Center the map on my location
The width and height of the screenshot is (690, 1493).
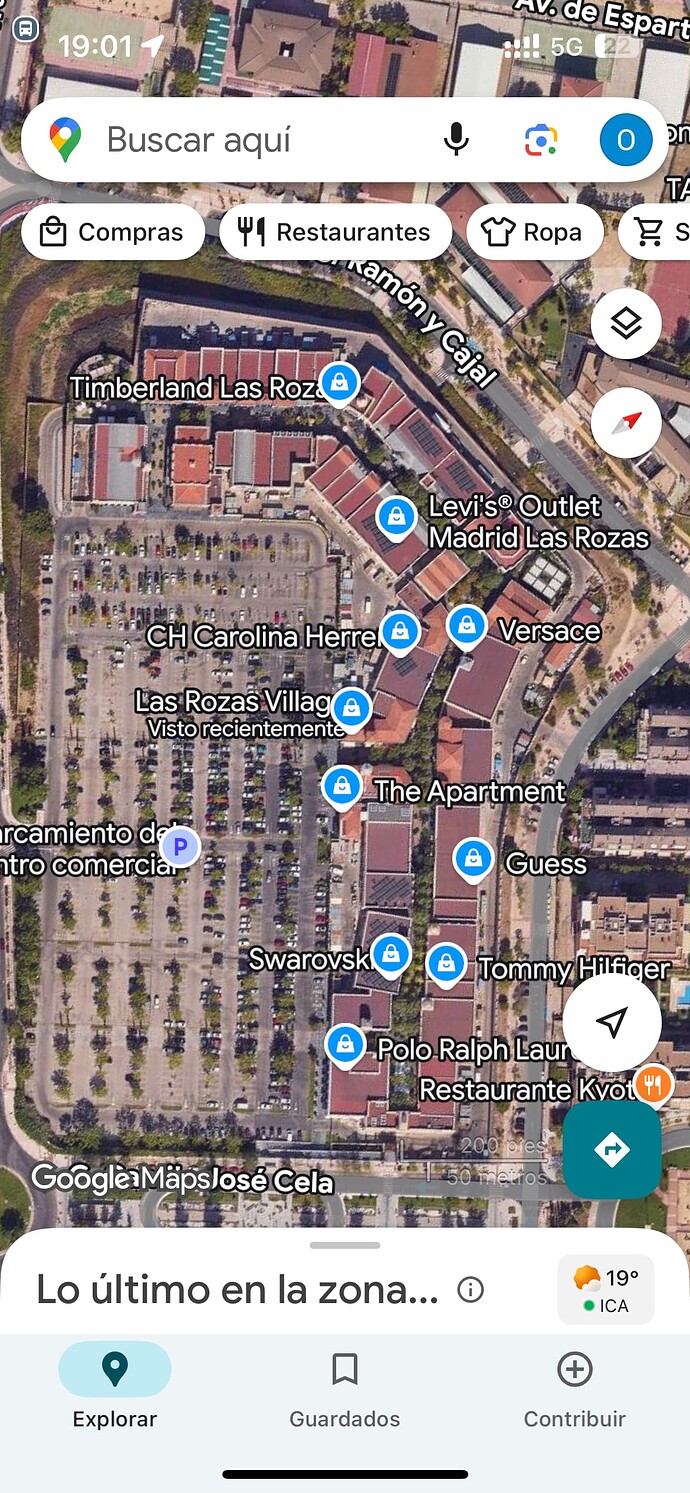point(611,1022)
